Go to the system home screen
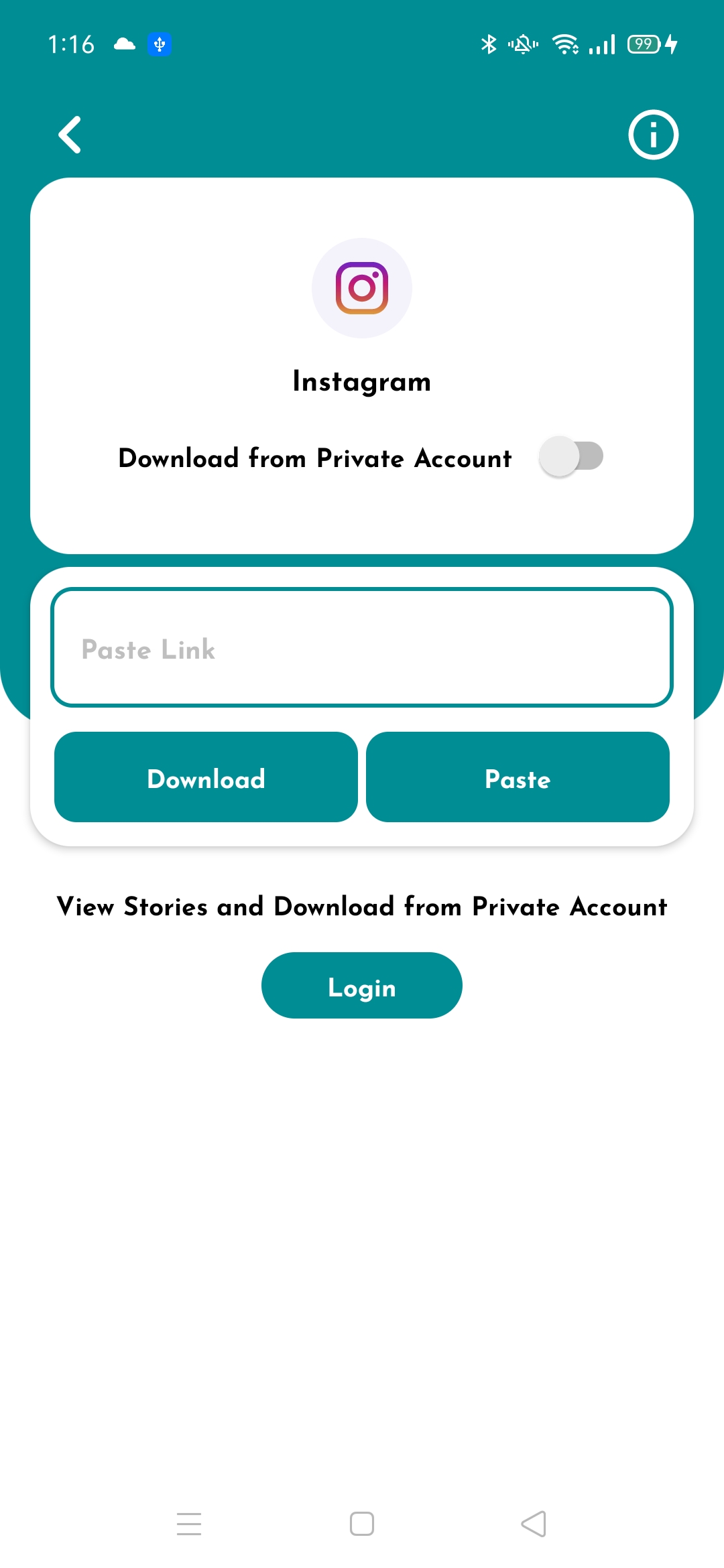Image resolution: width=724 pixels, height=1568 pixels. 362,1524
